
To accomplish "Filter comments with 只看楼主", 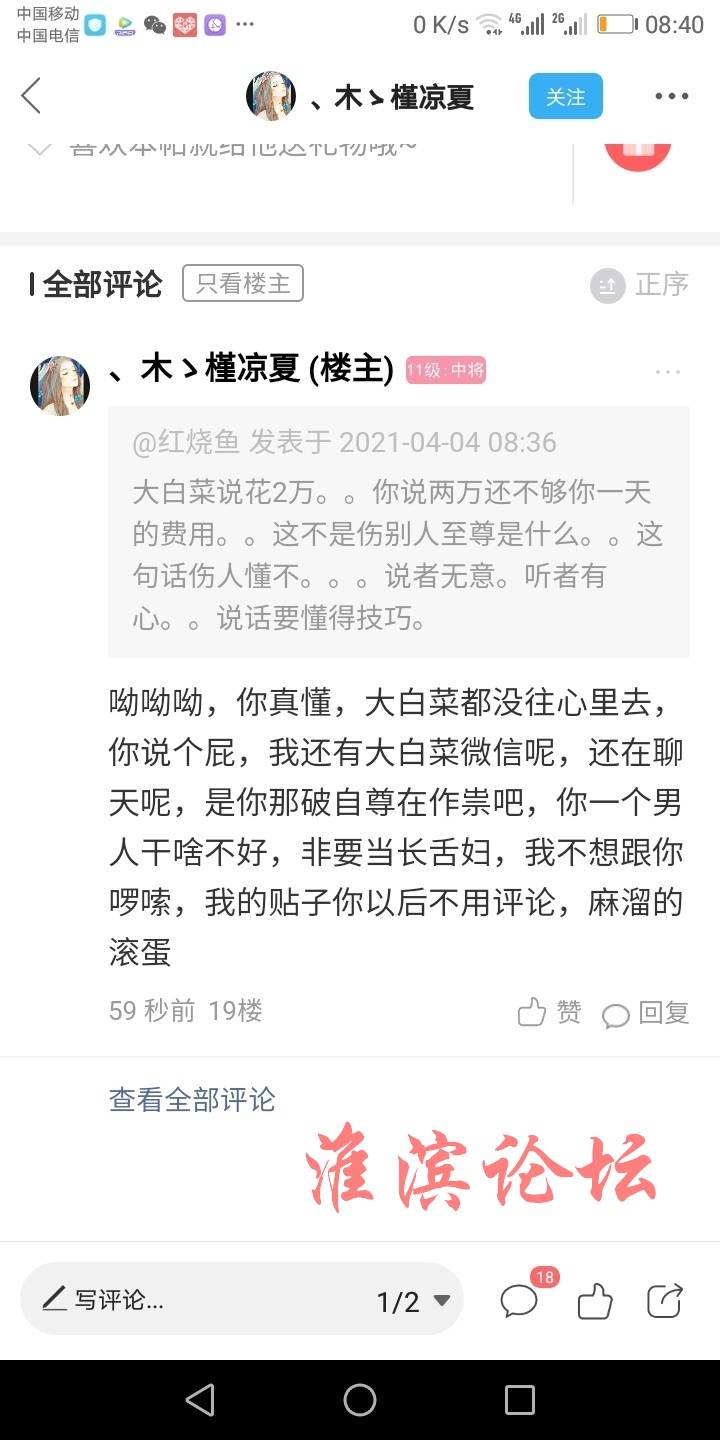I will click(x=242, y=284).
